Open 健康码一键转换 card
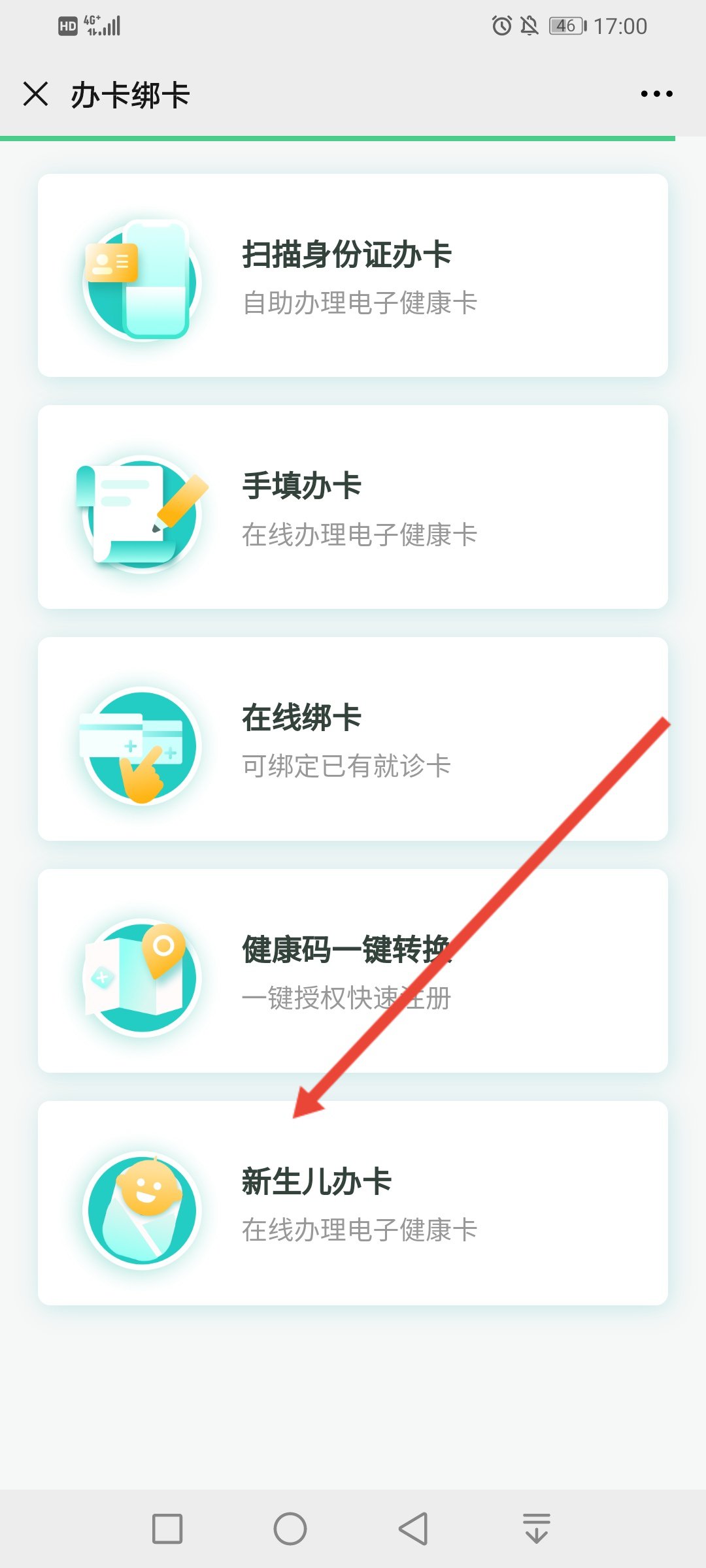The image size is (706, 1568). pos(353,971)
